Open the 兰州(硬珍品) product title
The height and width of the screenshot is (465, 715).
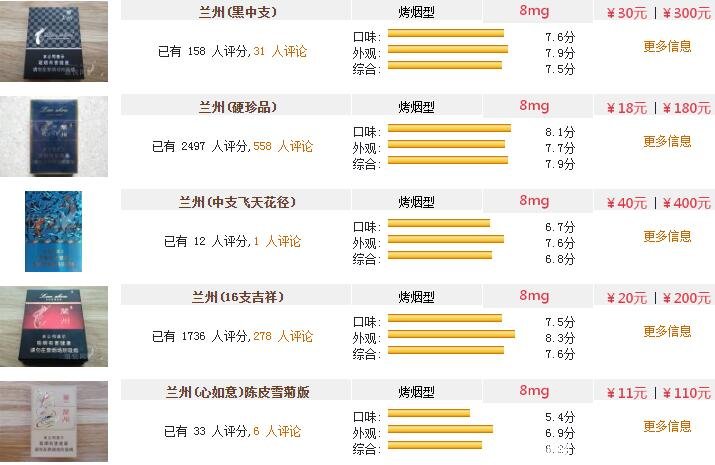click(237, 108)
